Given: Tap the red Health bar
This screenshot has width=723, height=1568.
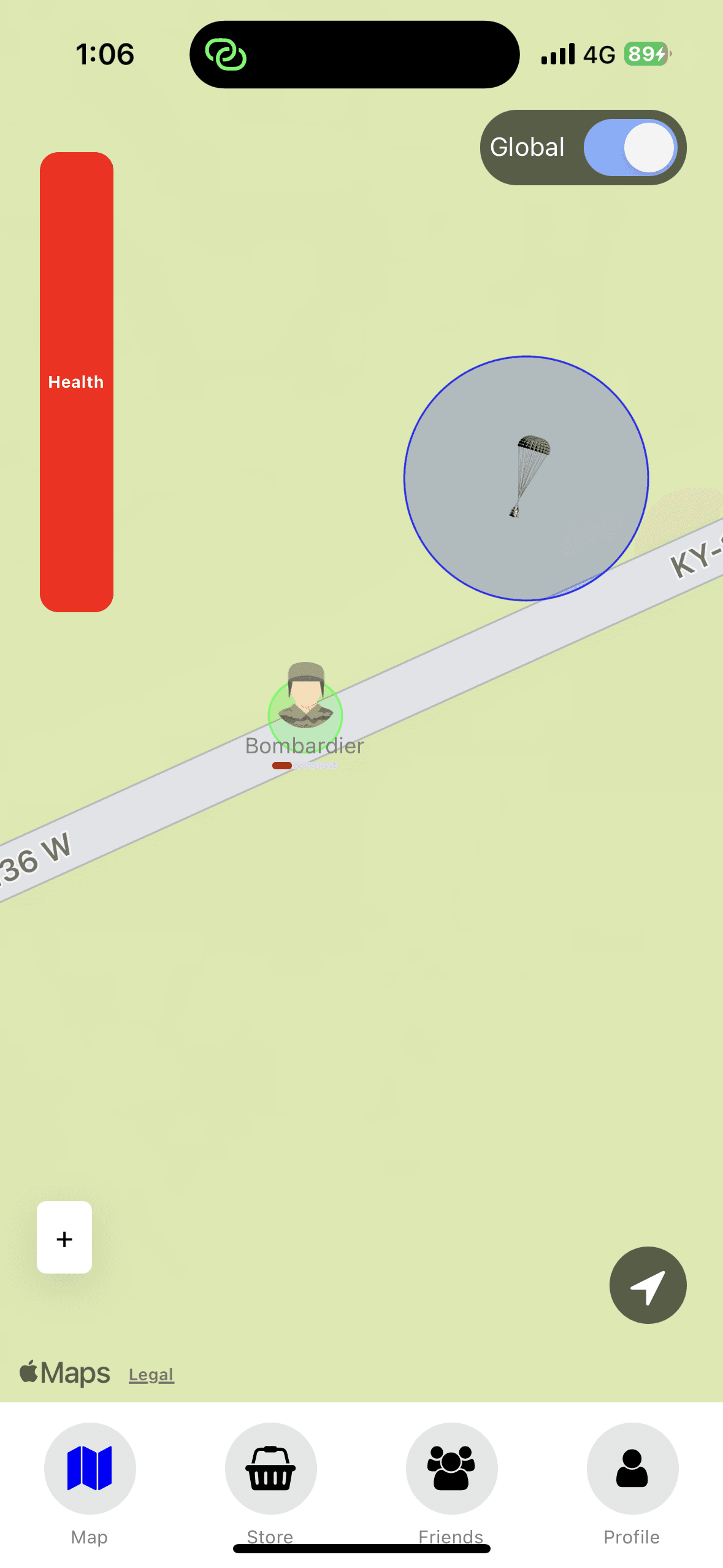Looking at the screenshot, I should [x=77, y=382].
